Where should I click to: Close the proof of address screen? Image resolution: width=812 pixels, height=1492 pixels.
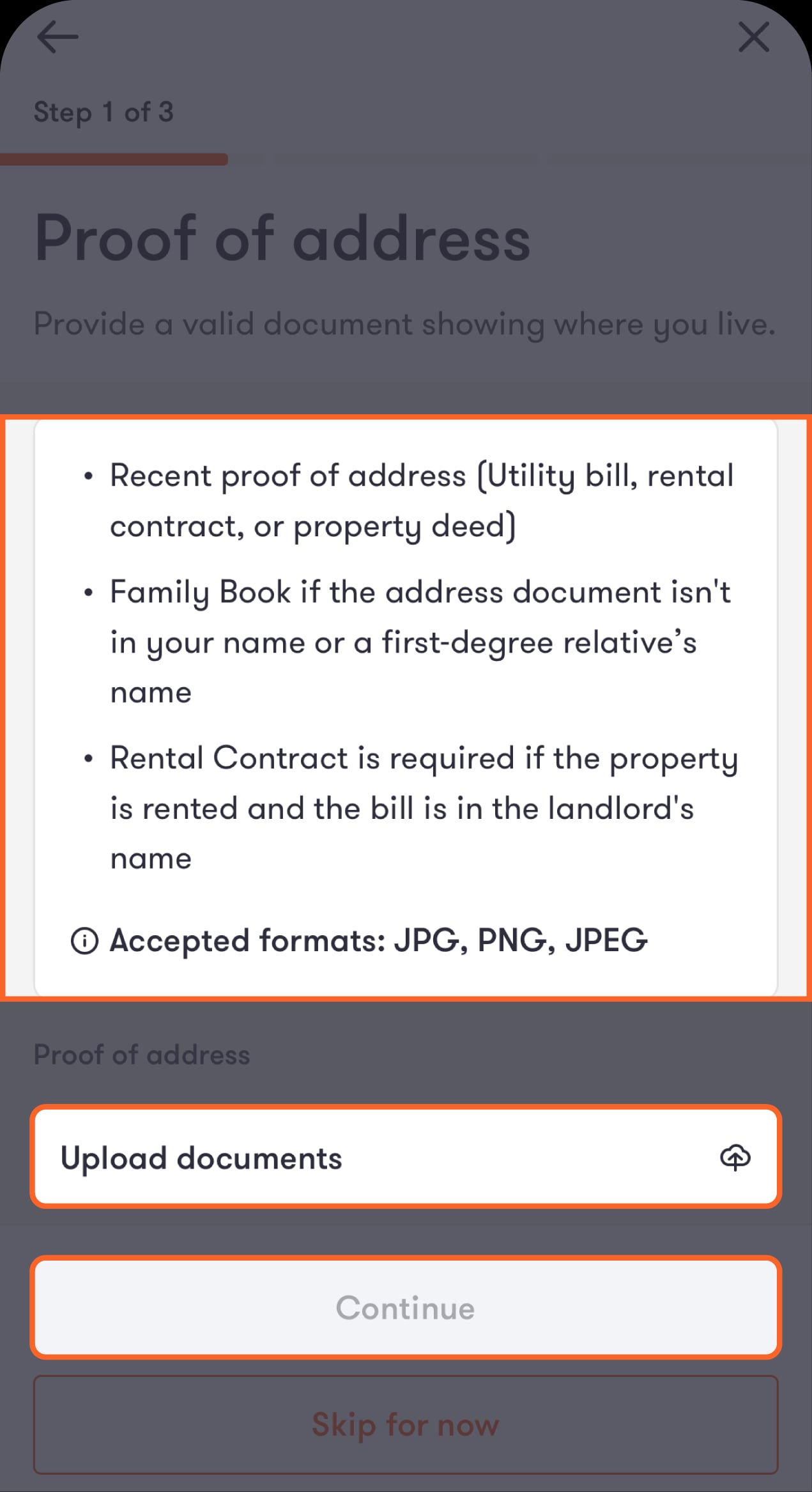pyautogui.click(x=754, y=37)
